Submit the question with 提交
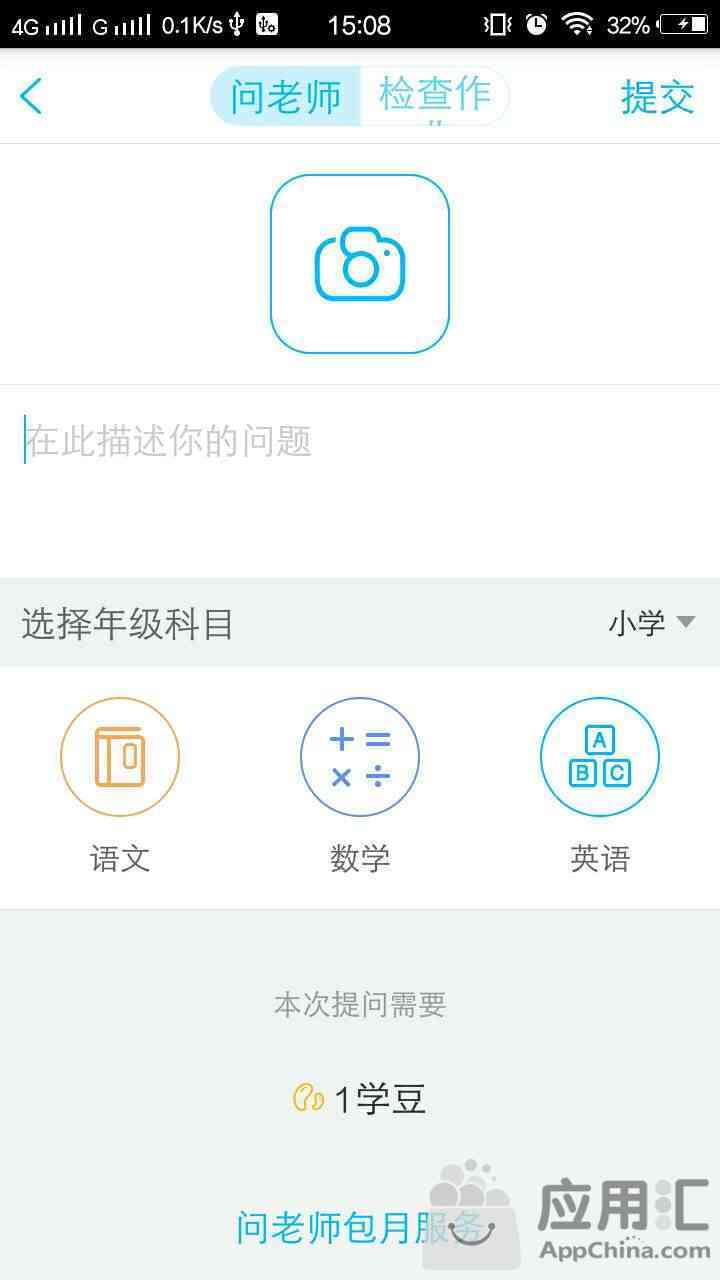This screenshot has width=720, height=1280. pyautogui.click(x=657, y=97)
